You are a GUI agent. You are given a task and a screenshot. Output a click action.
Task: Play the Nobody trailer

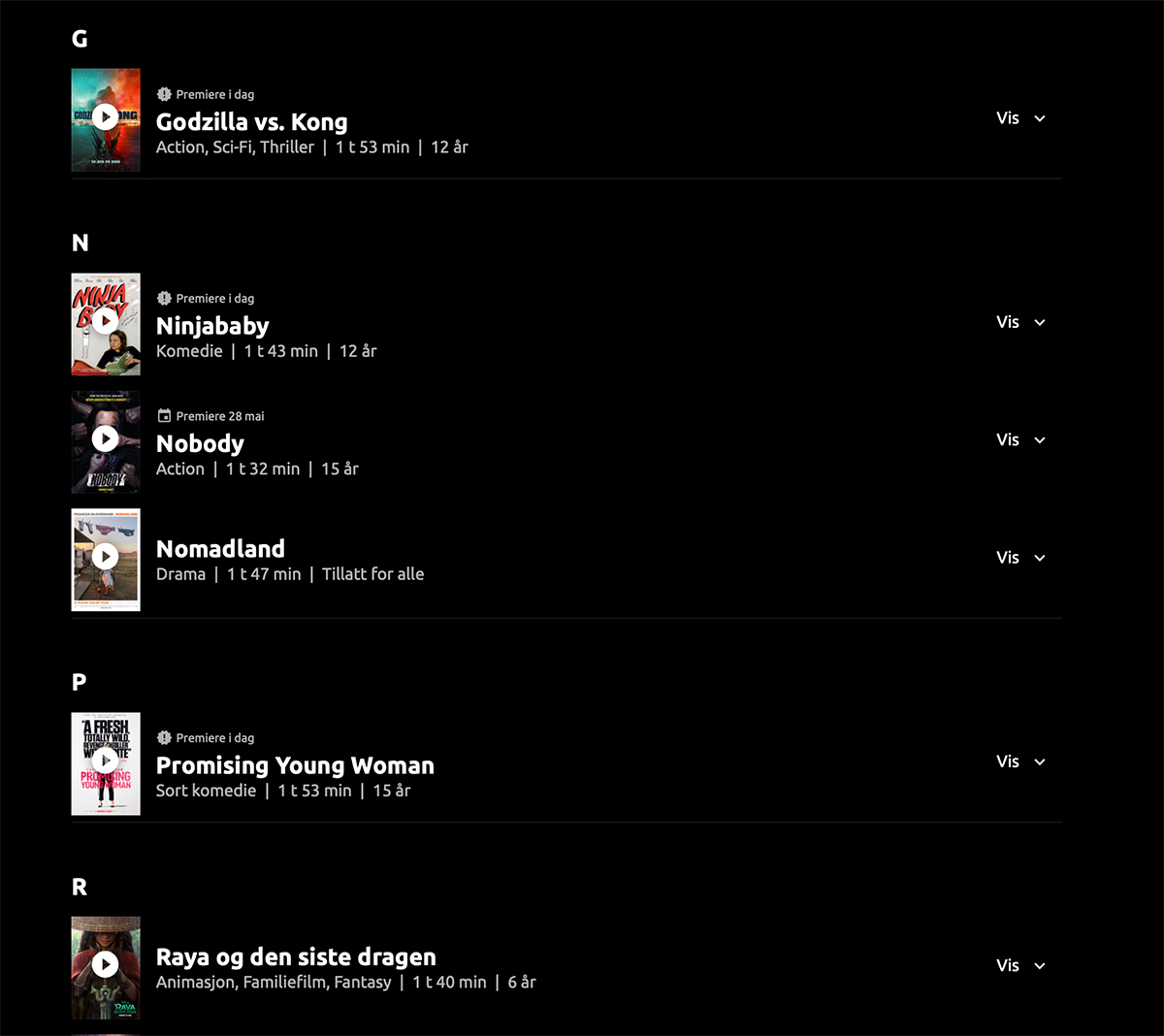(105, 439)
